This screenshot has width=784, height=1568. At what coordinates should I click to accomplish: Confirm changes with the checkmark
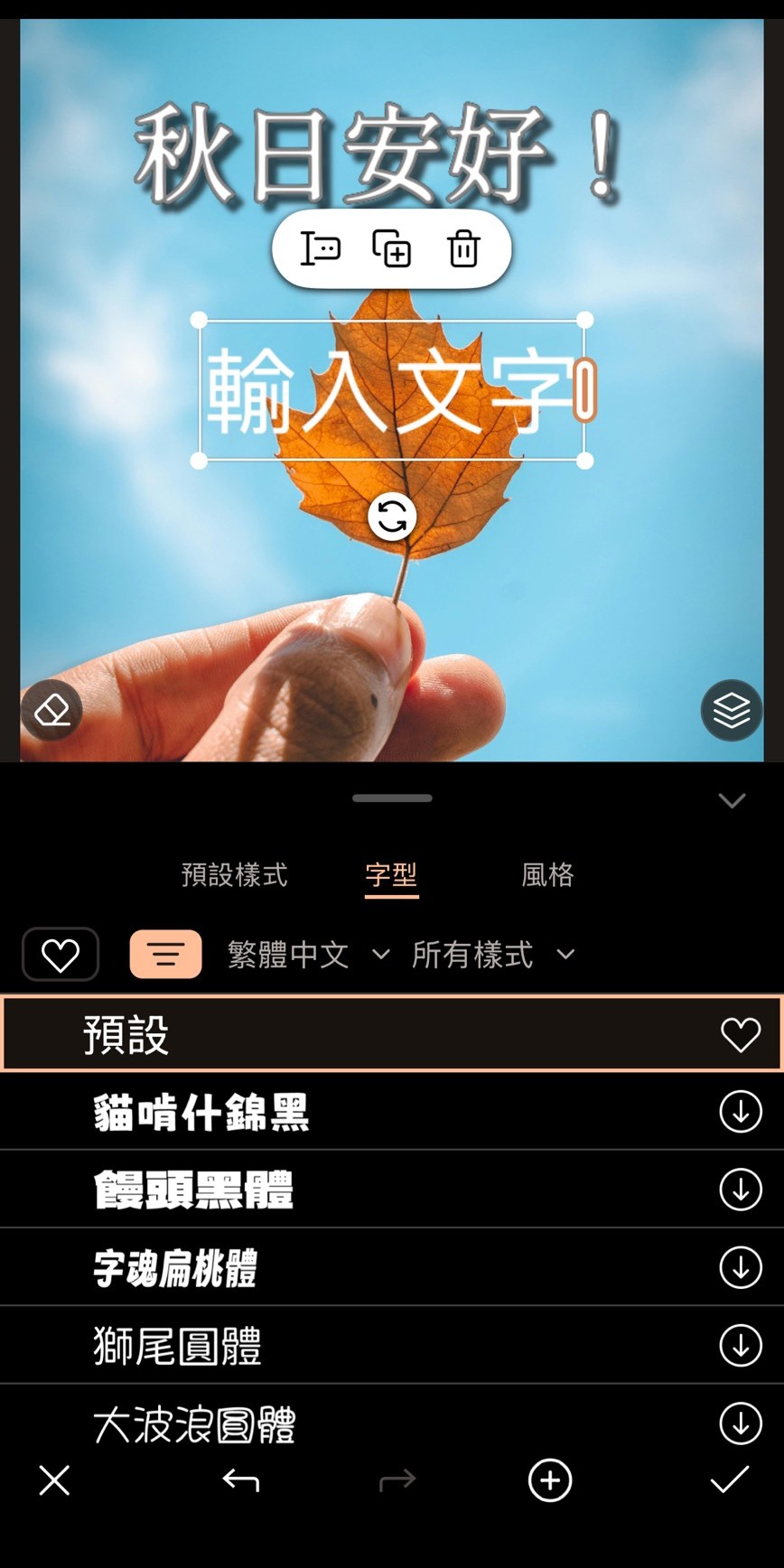click(729, 1480)
